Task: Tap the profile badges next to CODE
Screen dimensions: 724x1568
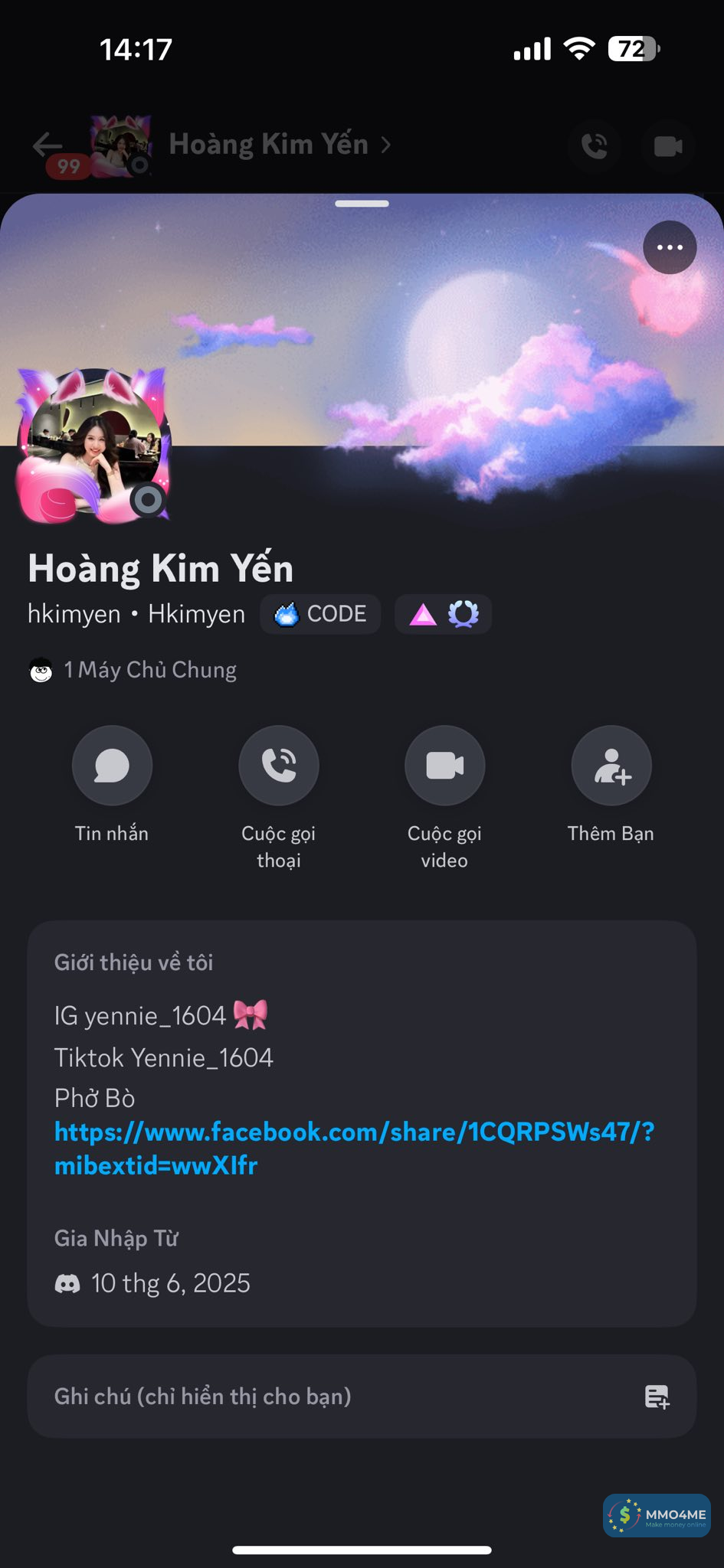Action: coord(443,614)
